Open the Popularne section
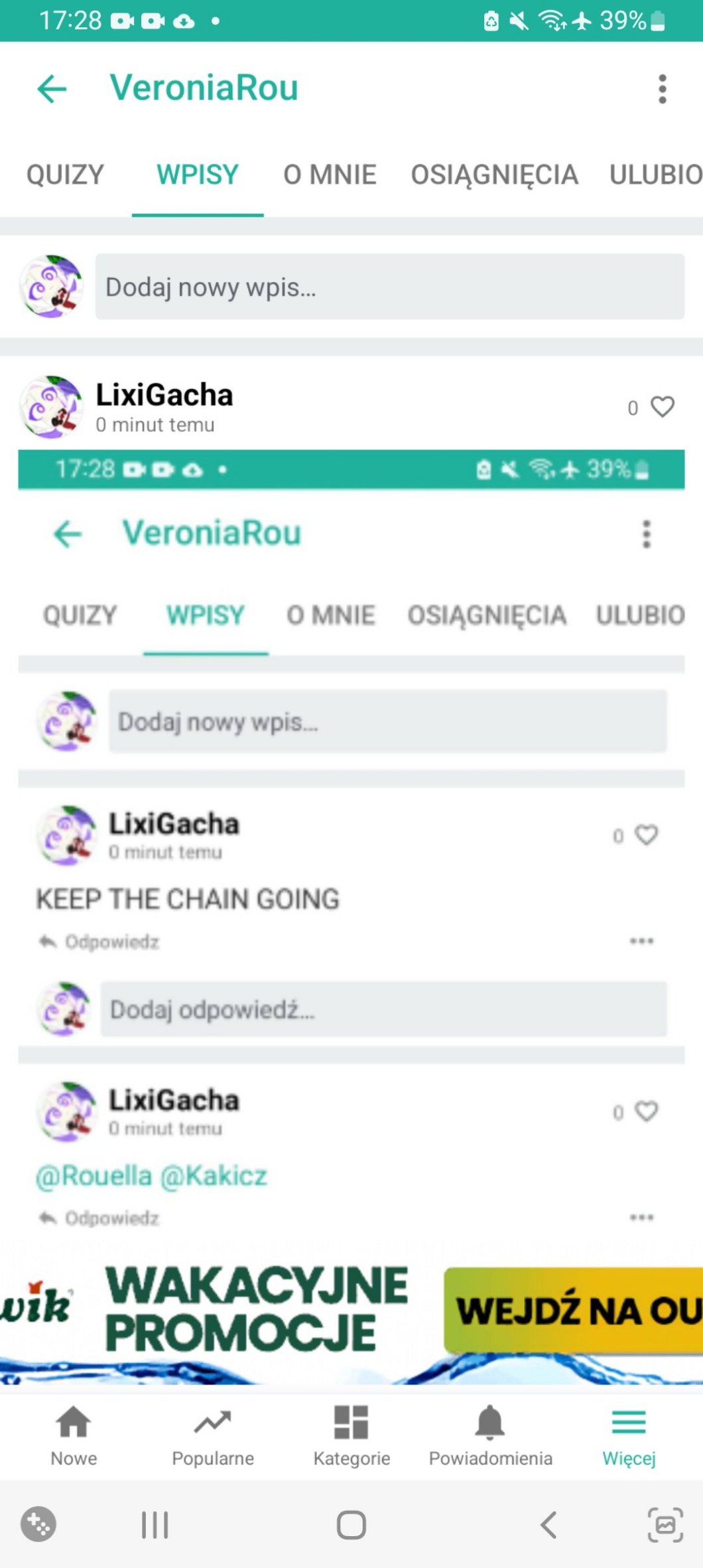Image resolution: width=703 pixels, height=1568 pixels. tap(212, 1435)
